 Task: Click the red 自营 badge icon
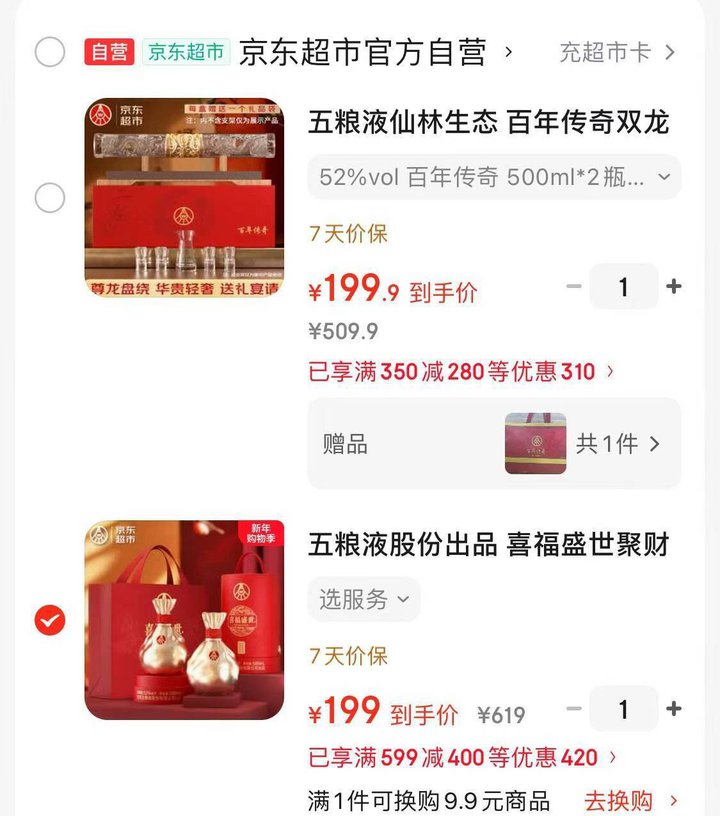[110, 50]
